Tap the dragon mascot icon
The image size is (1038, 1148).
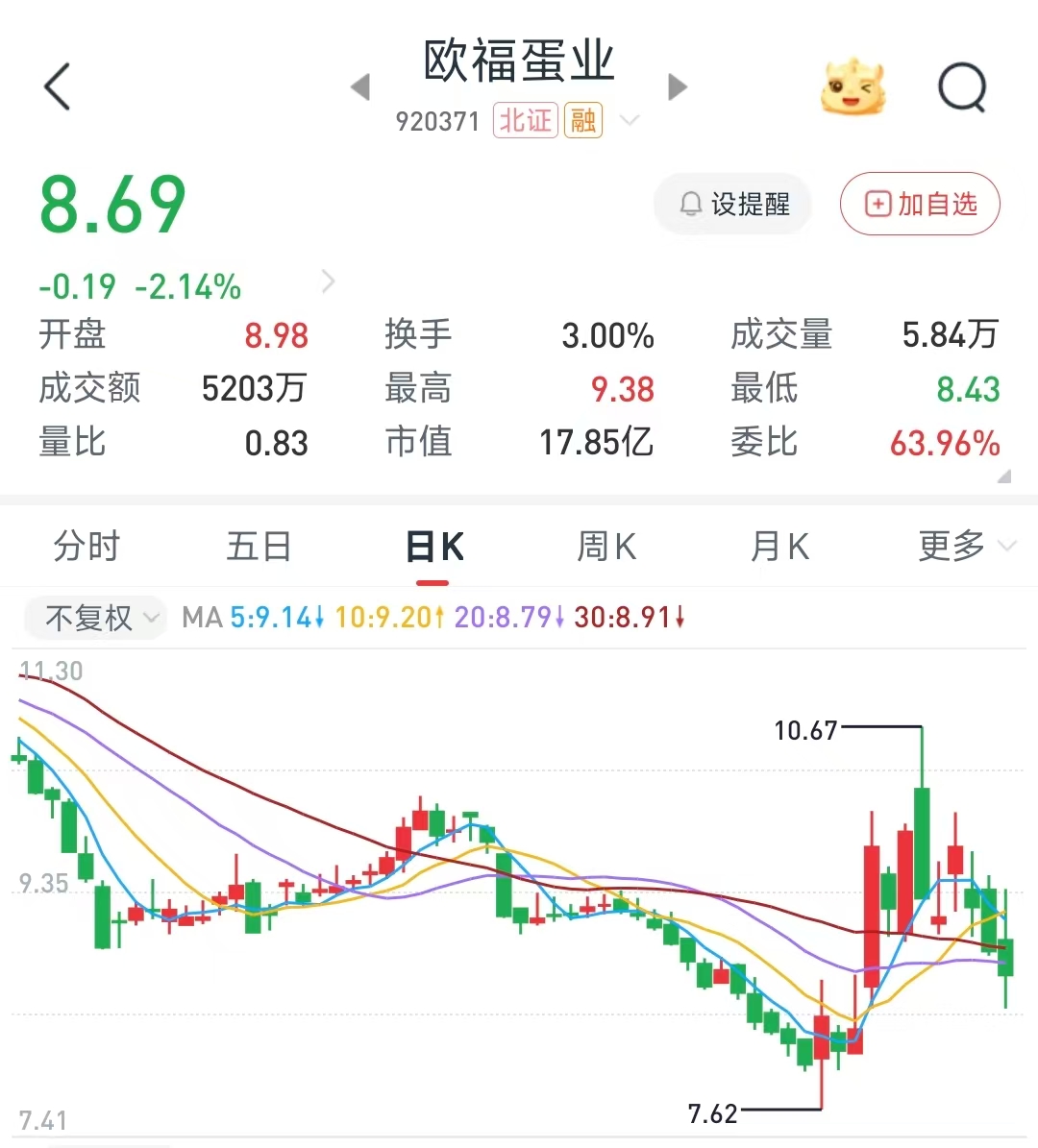[x=852, y=87]
